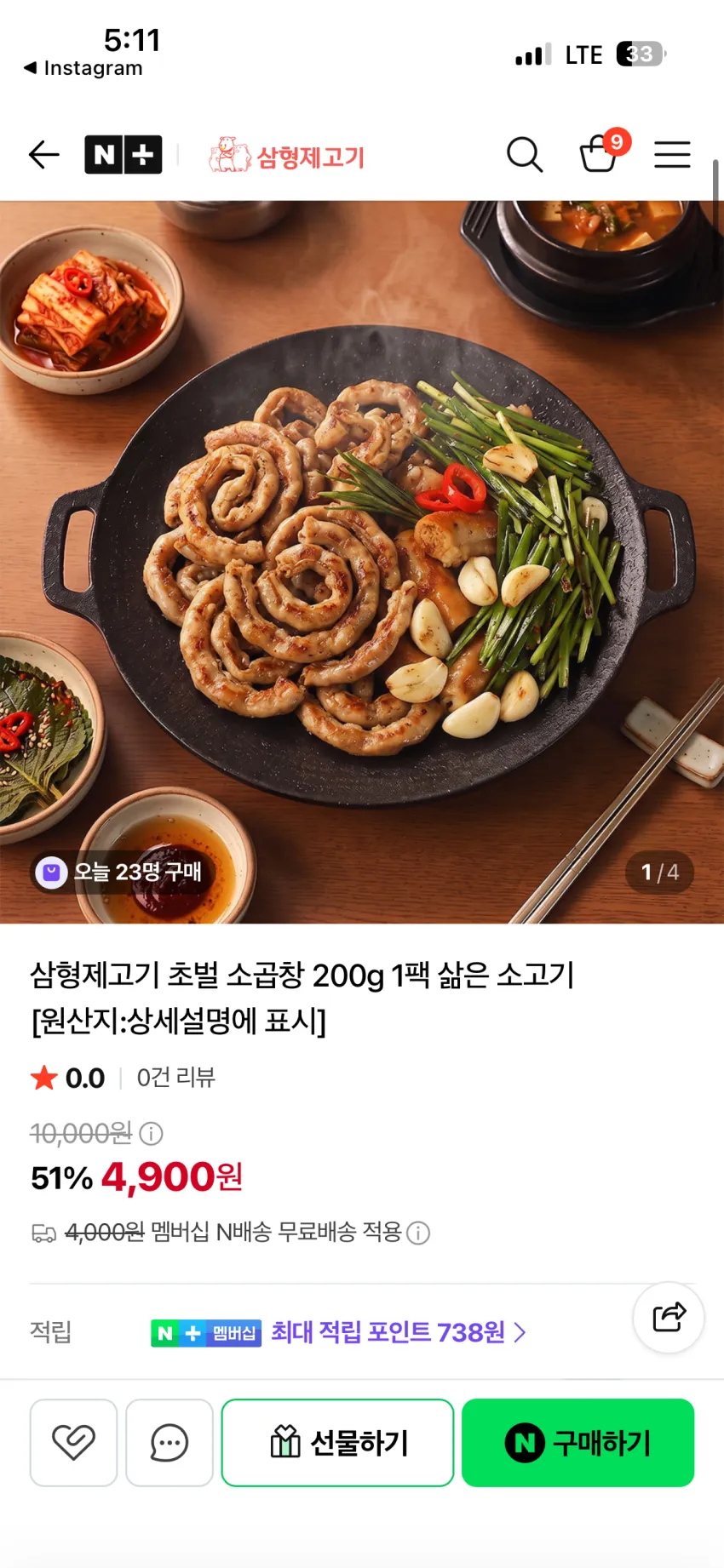Visit the 삼형제고기 store page
The height and width of the screenshot is (1568, 724).
click(286, 156)
